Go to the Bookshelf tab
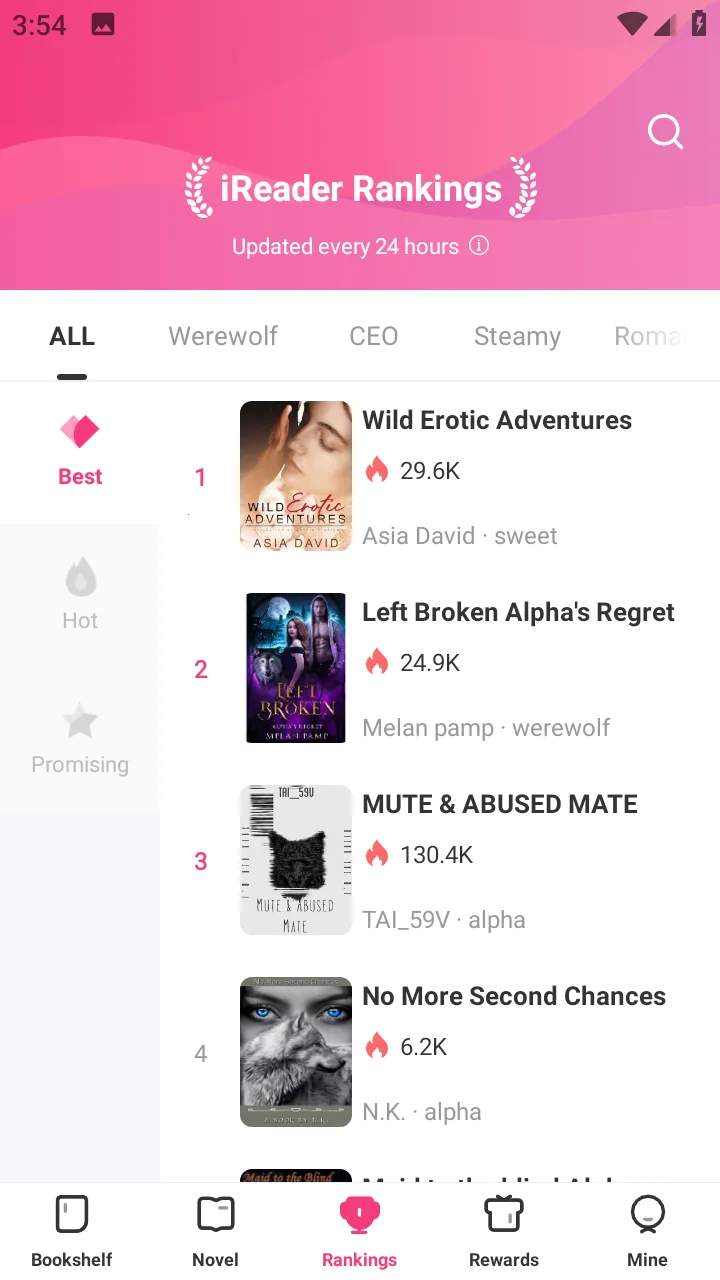 (72, 1232)
